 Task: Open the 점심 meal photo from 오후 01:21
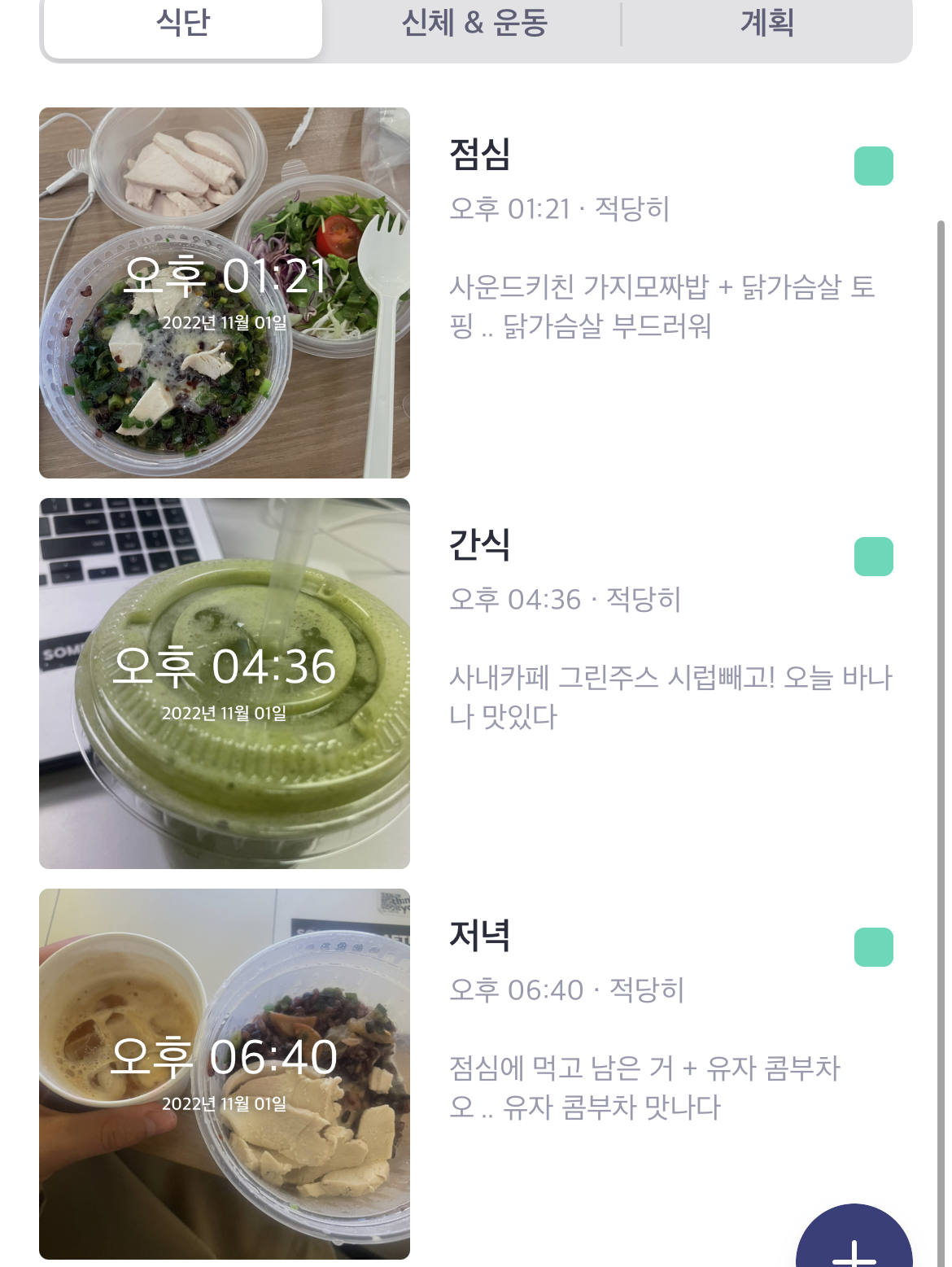tap(225, 293)
